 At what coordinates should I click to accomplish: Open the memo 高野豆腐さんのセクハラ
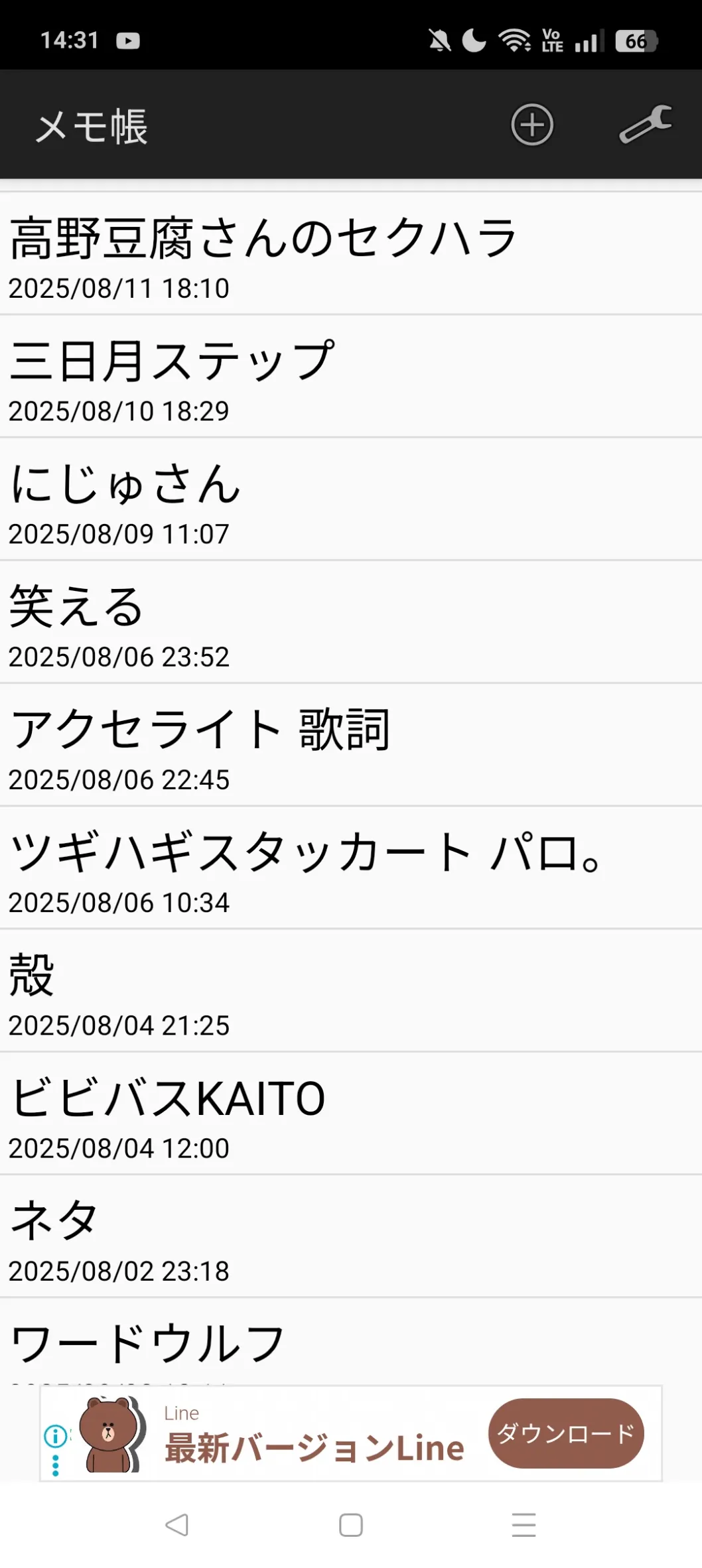point(351,253)
